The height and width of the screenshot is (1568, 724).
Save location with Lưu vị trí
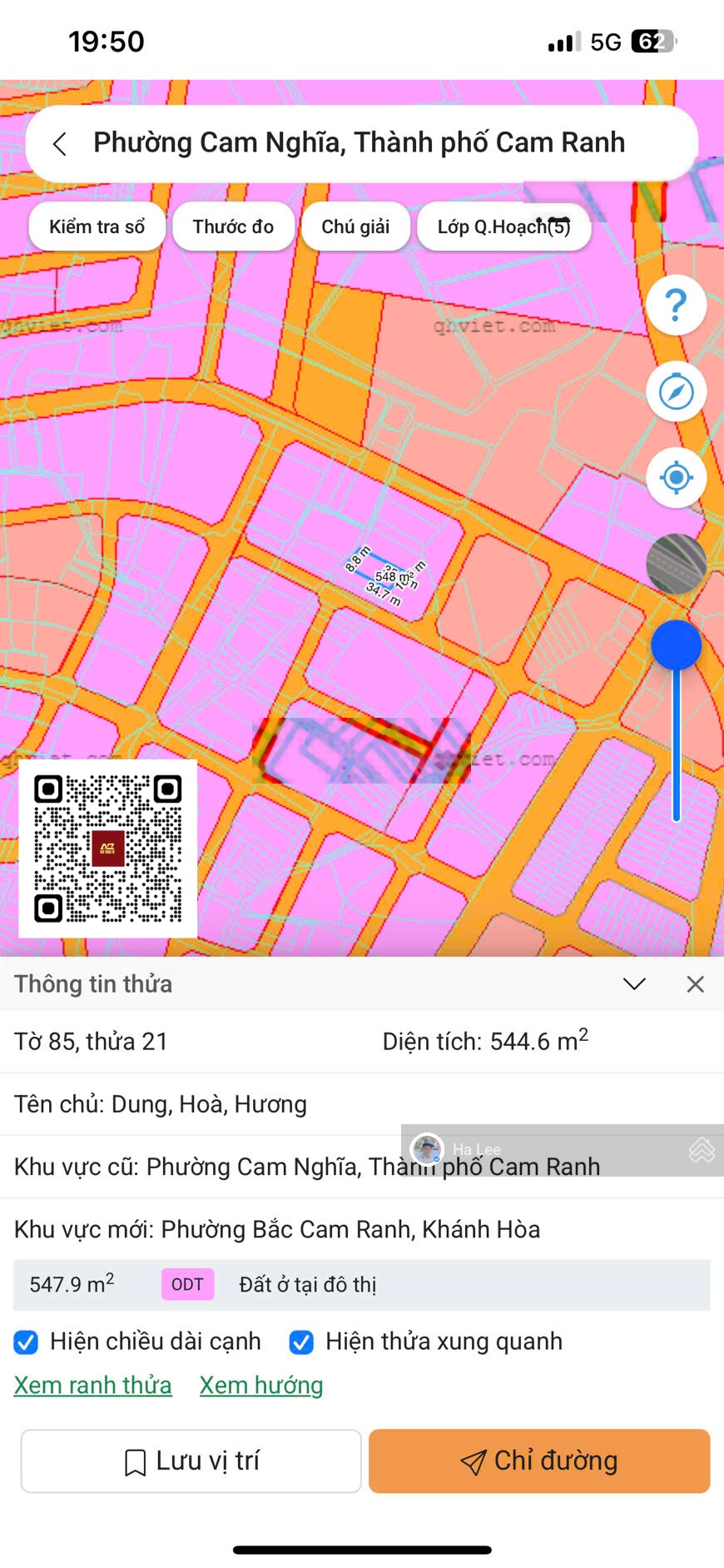pos(191,1461)
